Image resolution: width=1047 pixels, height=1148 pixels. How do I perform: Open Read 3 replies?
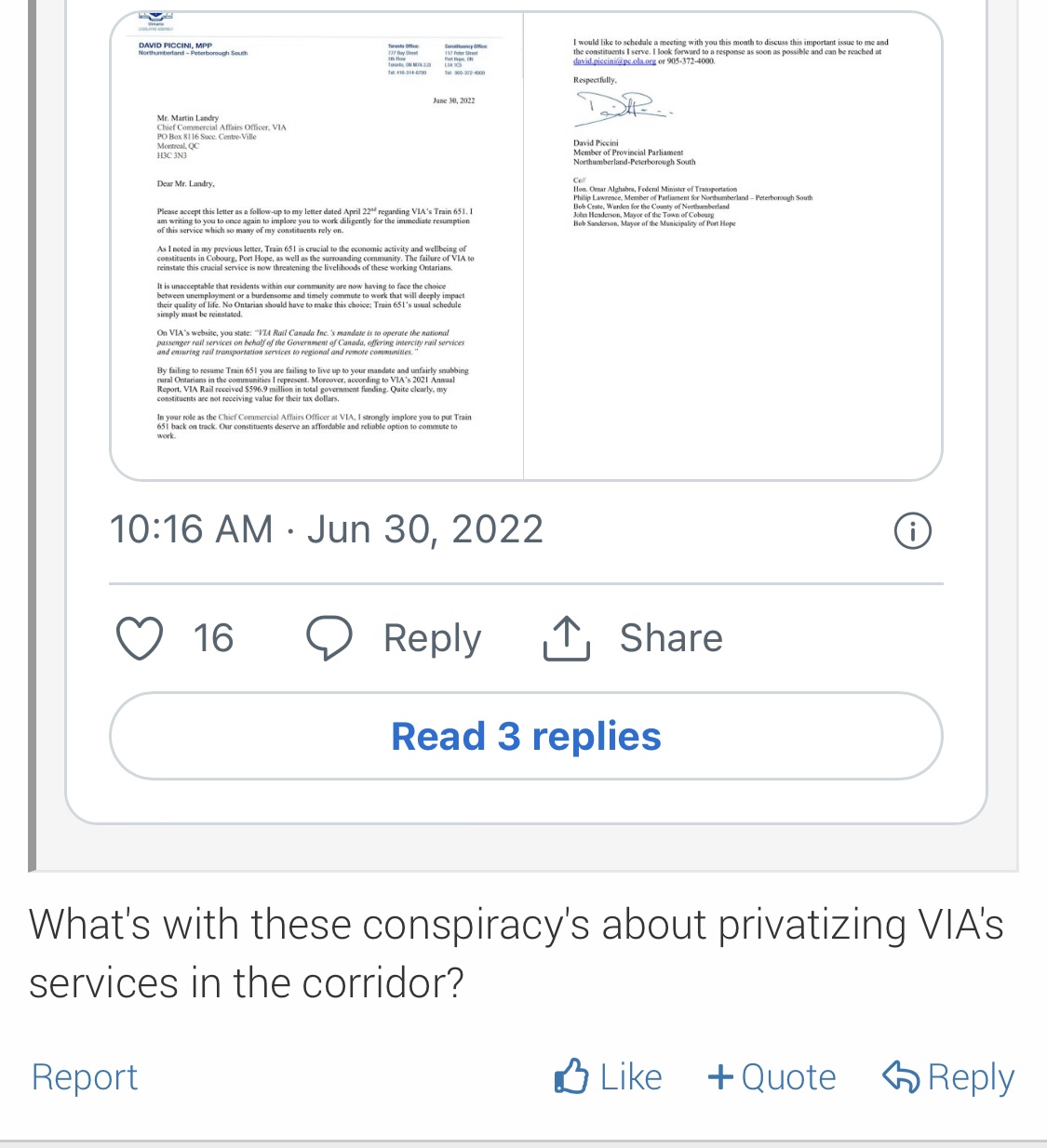point(526,736)
